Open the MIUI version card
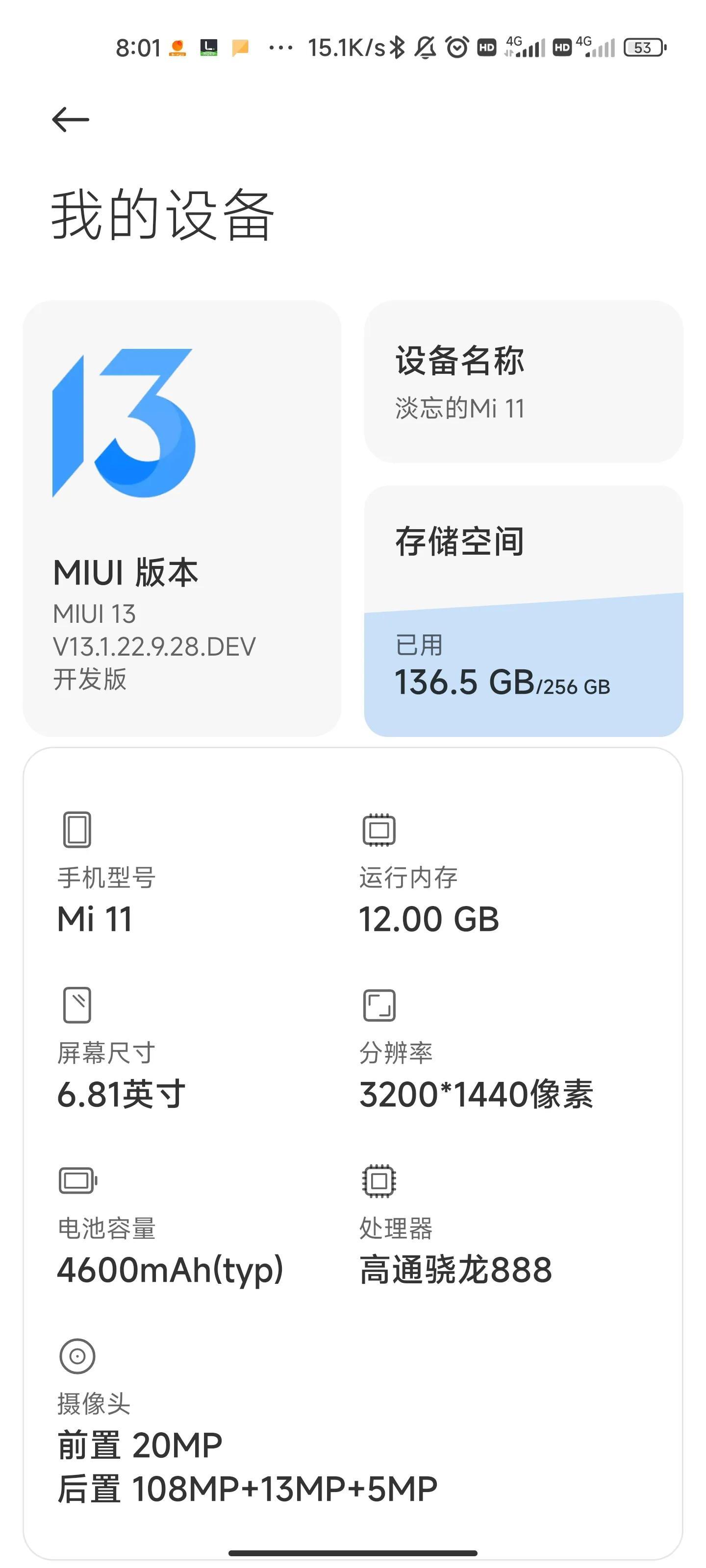This screenshot has height=1568, width=706. tap(181, 517)
